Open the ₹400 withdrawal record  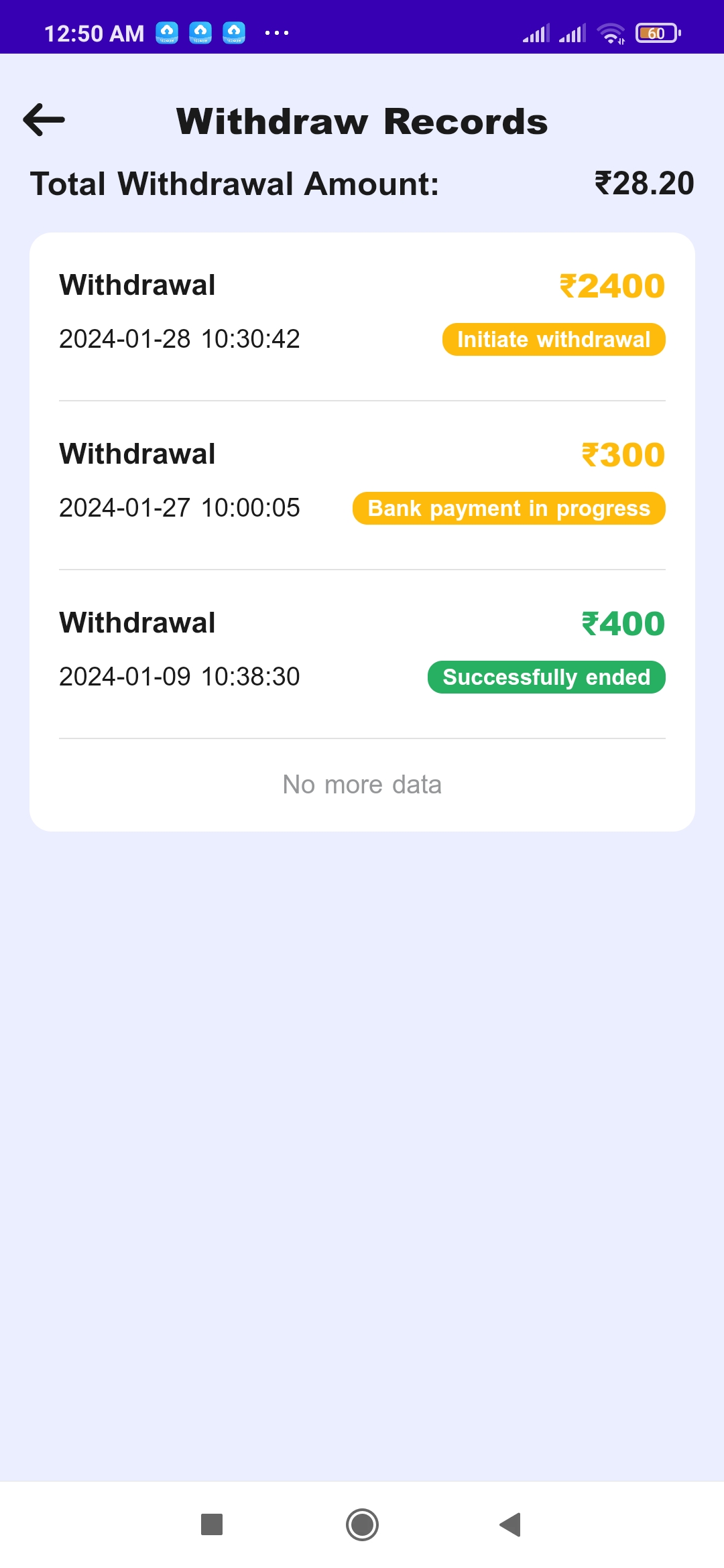[x=362, y=650]
